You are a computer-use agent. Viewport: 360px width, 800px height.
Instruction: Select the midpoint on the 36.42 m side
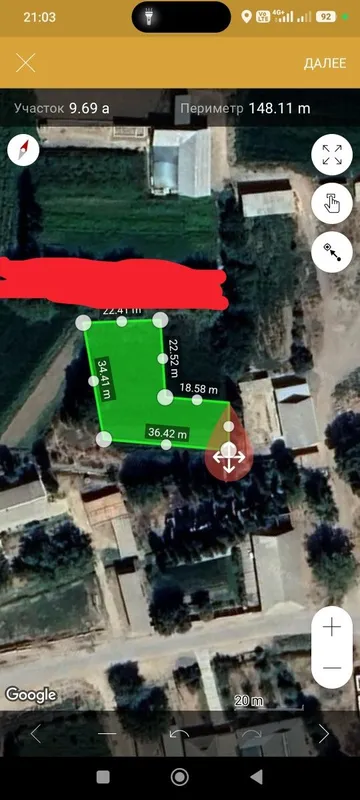pos(166,444)
